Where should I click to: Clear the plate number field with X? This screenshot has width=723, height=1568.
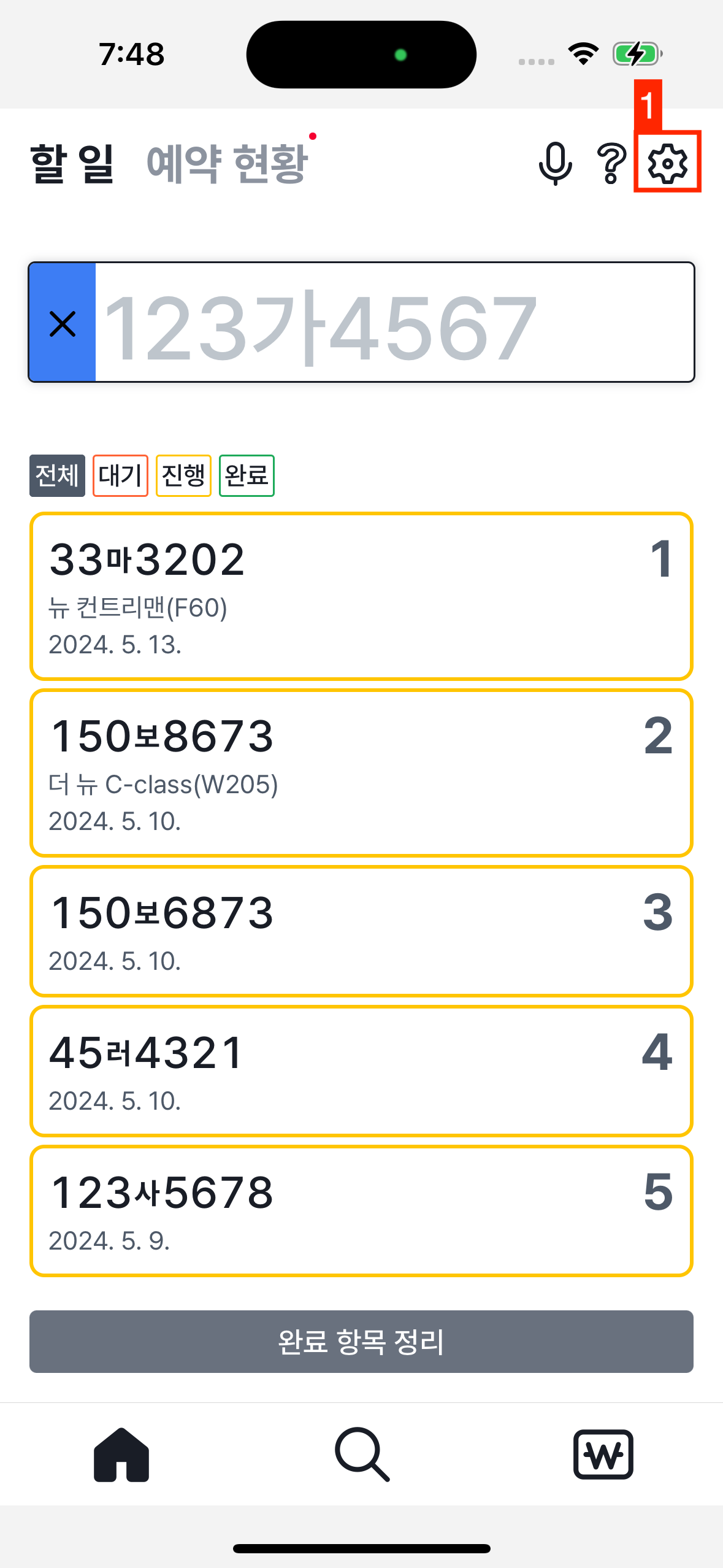pos(63,323)
